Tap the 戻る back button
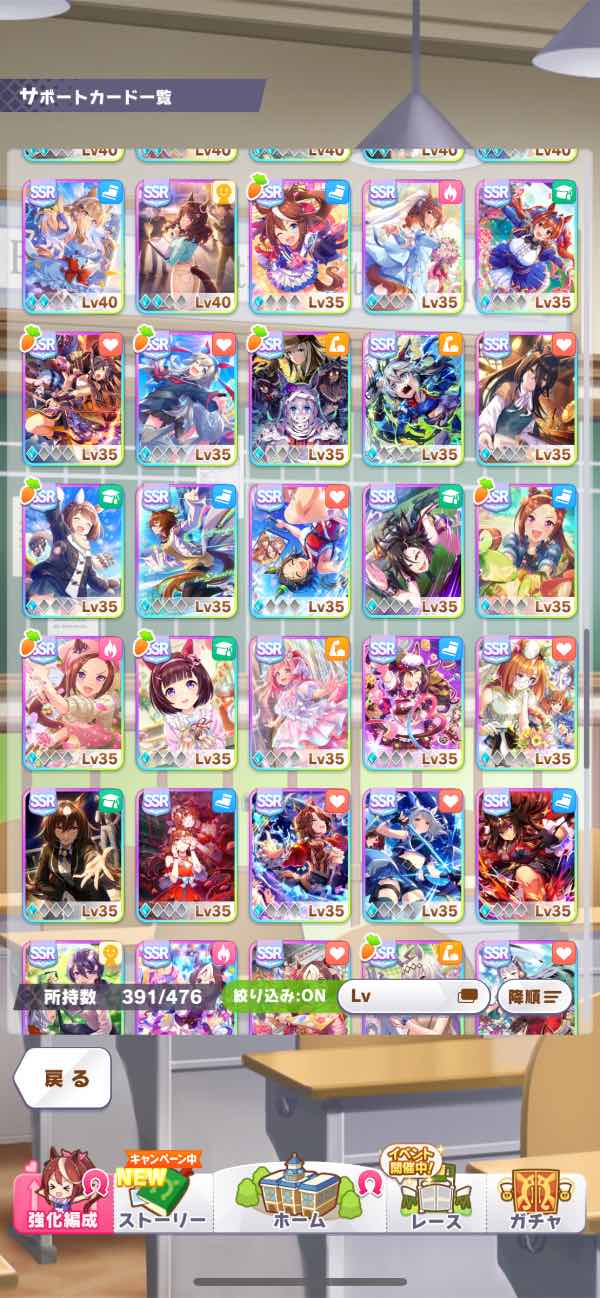The height and width of the screenshot is (1298, 600). [x=62, y=1078]
